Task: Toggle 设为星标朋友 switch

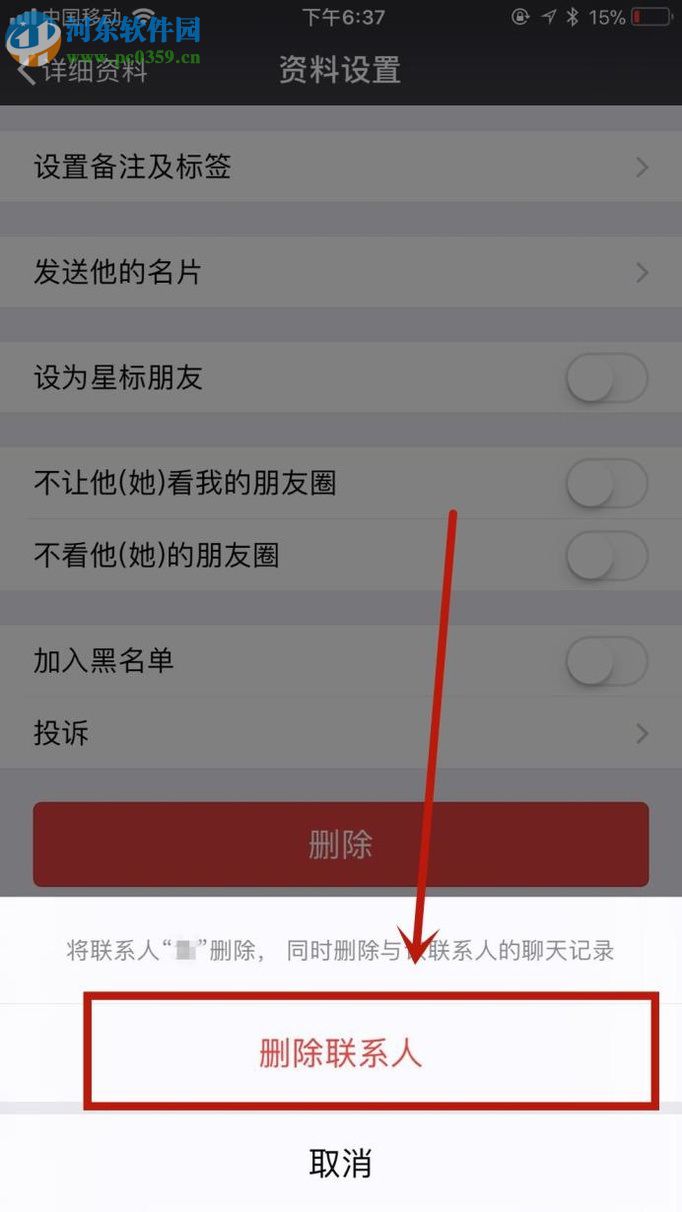Action: (x=606, y=378)
